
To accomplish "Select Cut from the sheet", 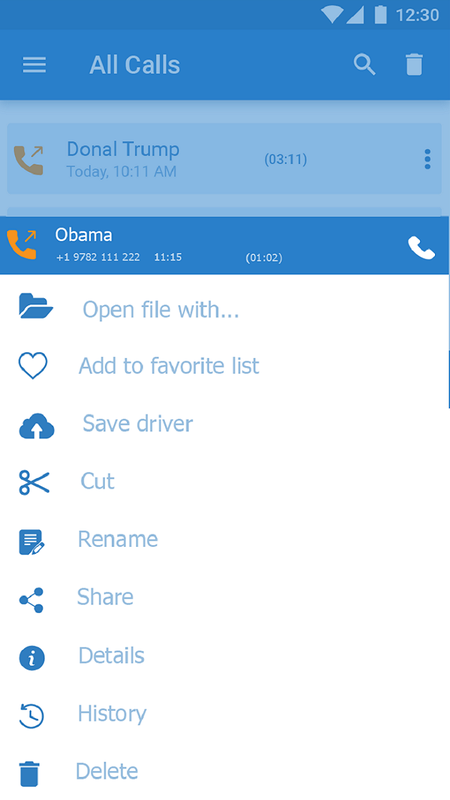I will click(x=224, y=481).
